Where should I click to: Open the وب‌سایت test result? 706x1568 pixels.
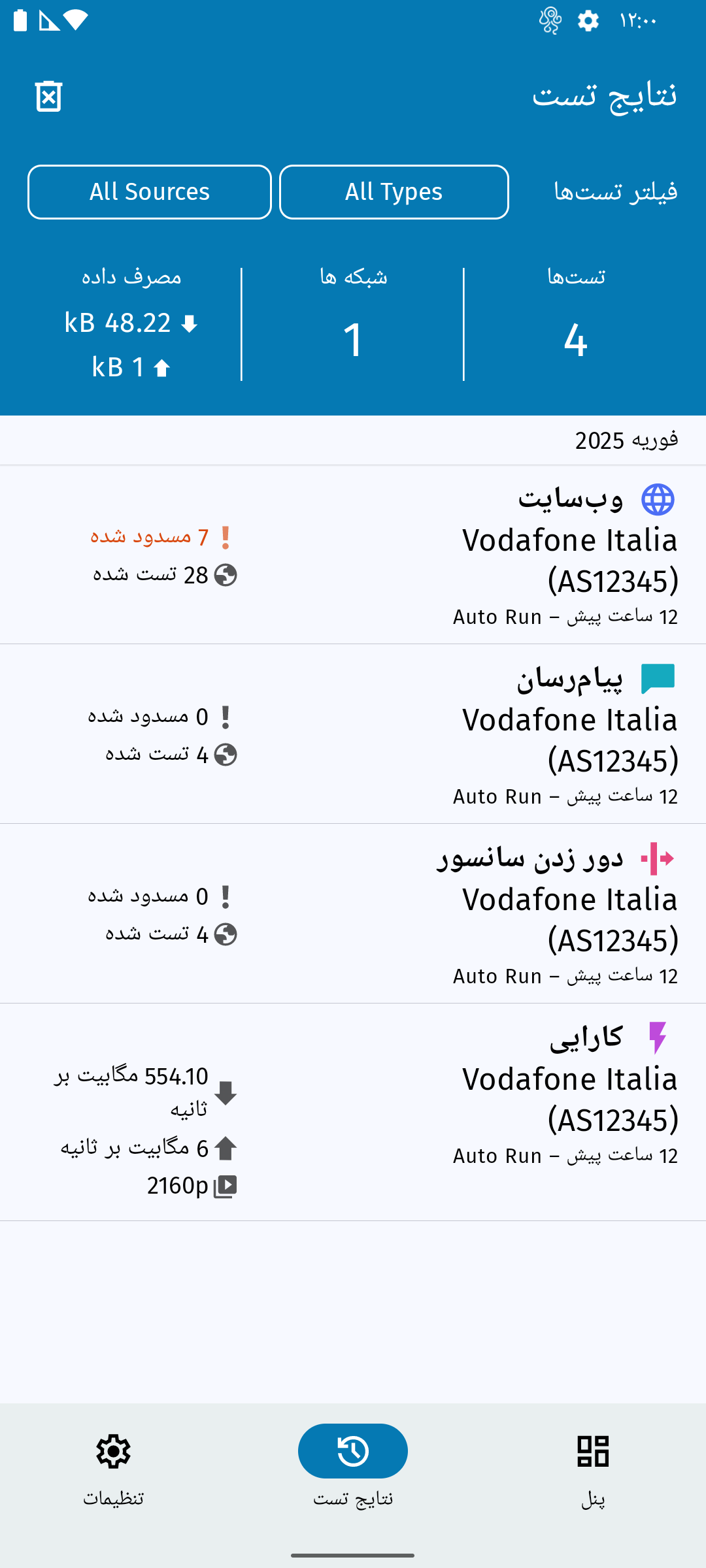pyautogui.click(x=353, y=555)
